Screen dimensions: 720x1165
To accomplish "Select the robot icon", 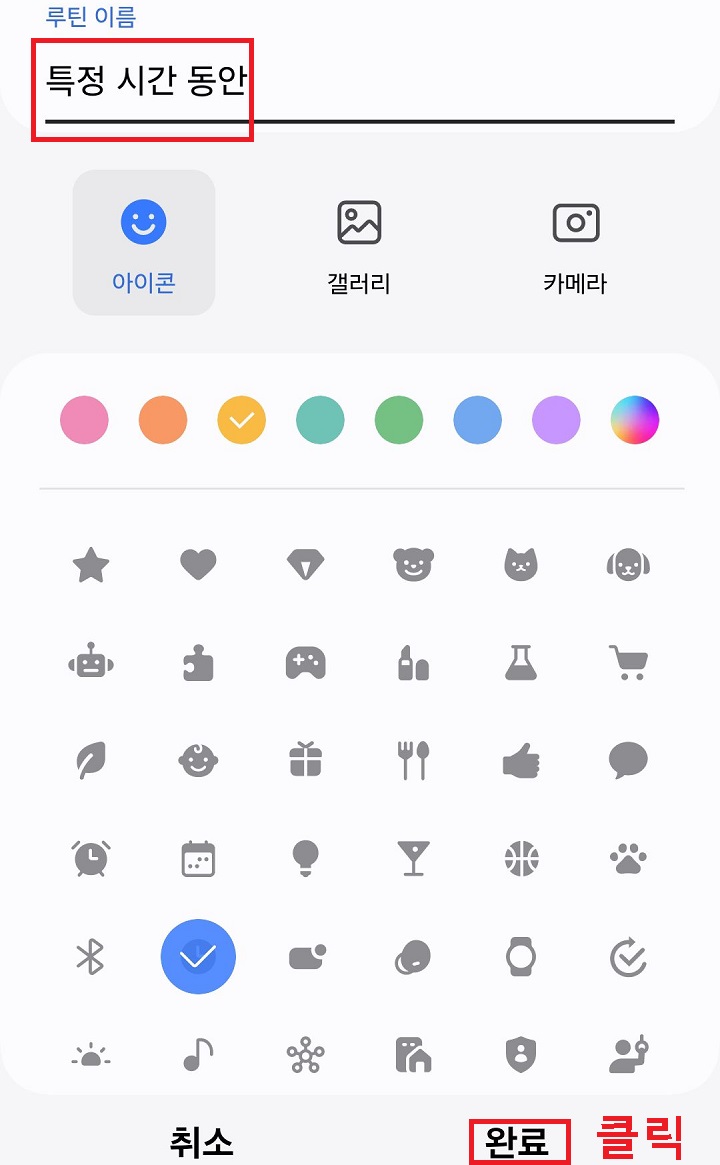I will point(90,661).
